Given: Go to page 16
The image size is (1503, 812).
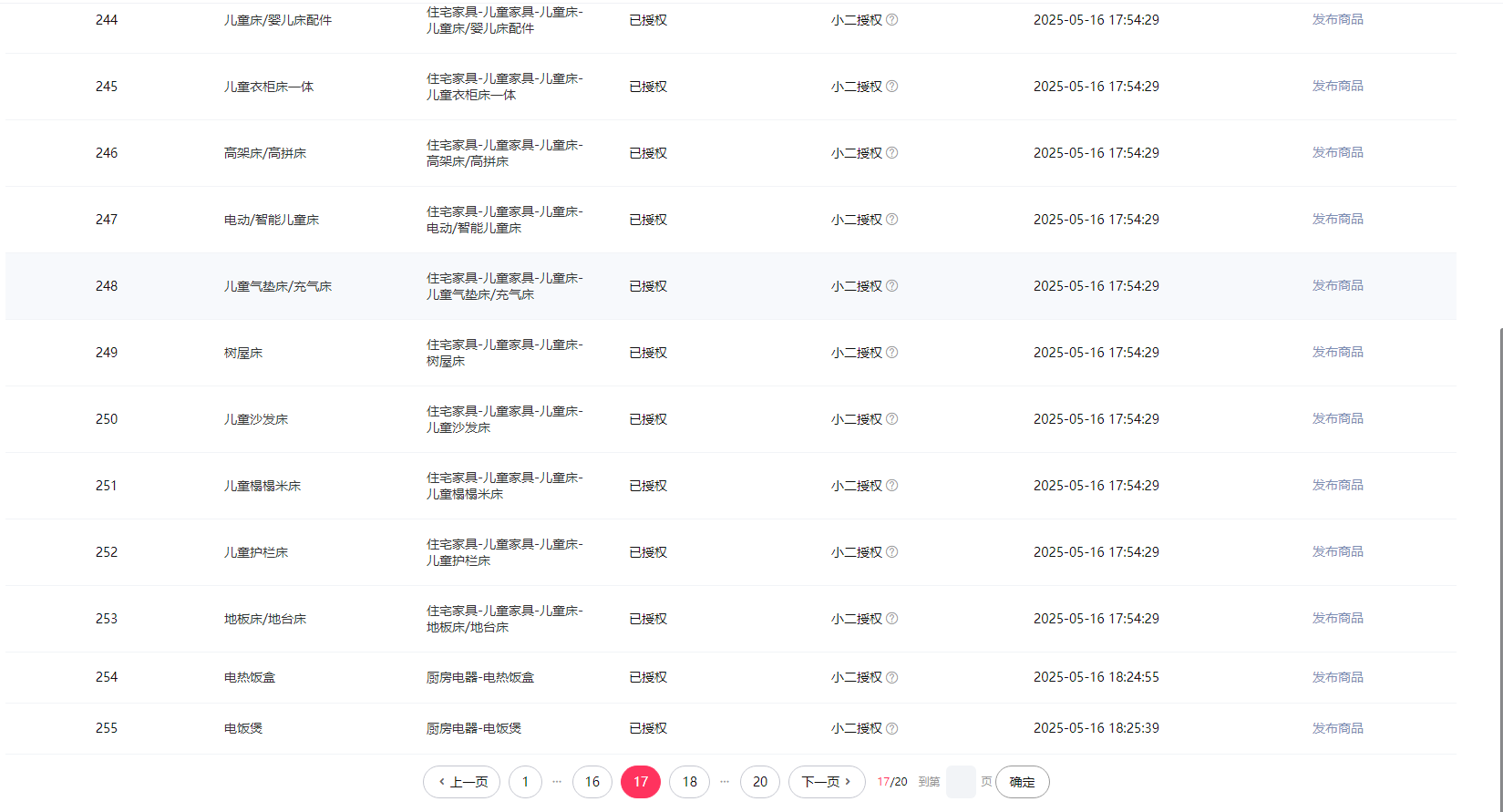Looking at the screenshot, I should 592,782.
